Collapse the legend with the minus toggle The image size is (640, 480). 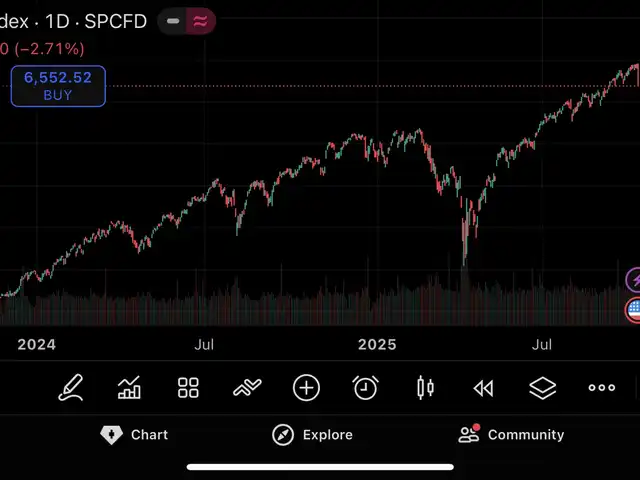tap(174, 21)
